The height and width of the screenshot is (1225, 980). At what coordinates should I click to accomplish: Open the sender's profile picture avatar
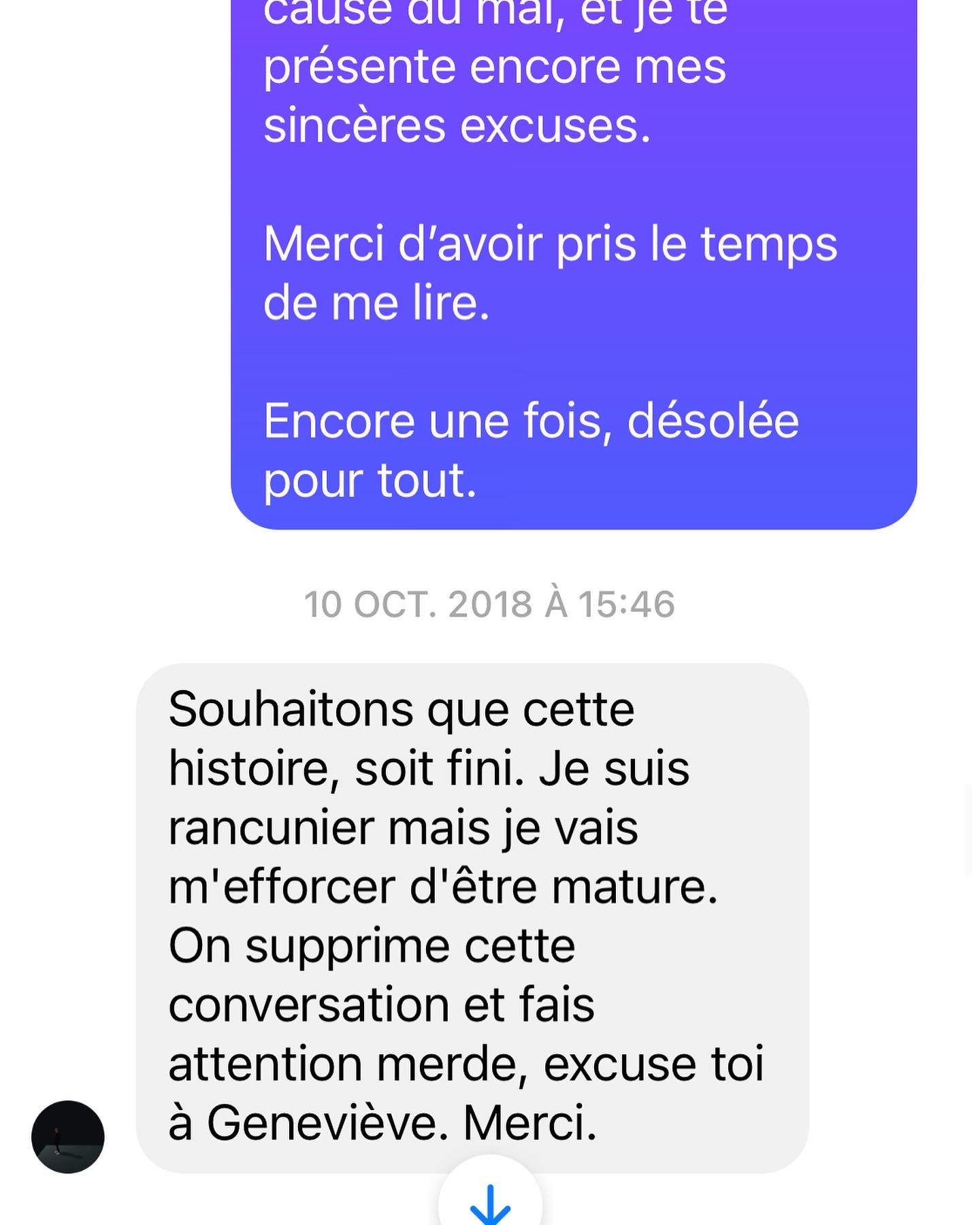pos(68,1137)
